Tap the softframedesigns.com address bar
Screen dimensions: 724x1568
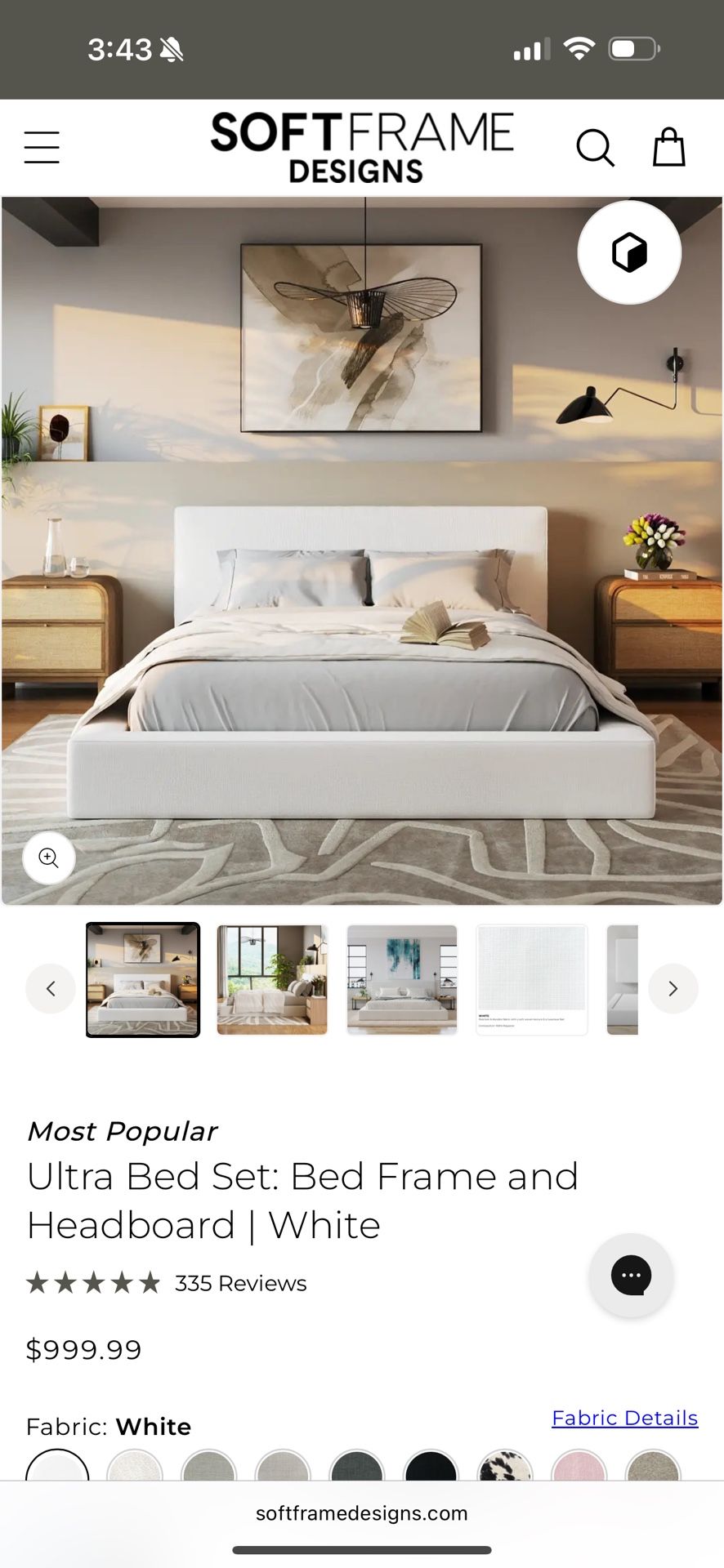[362, 1513]
